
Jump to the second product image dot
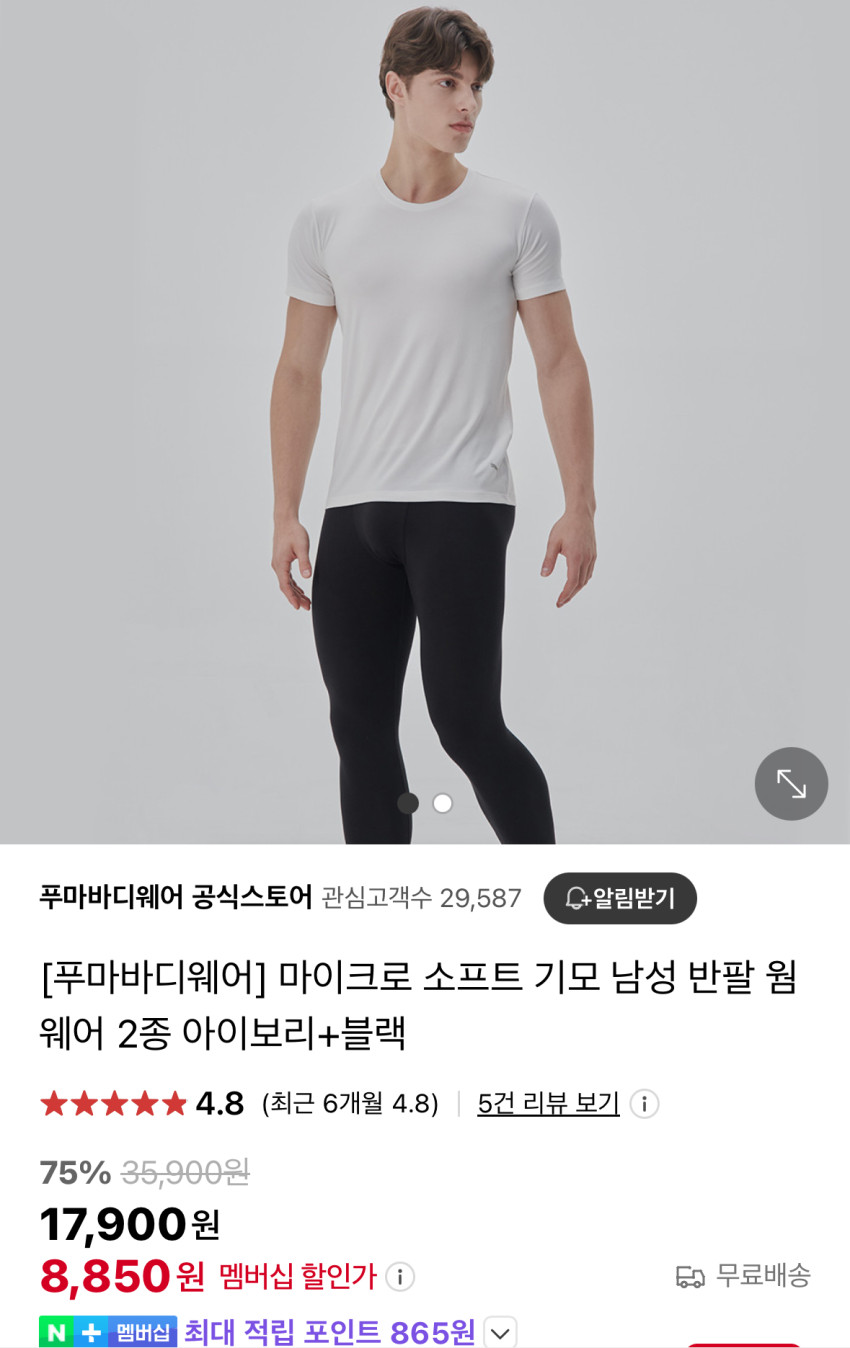(442, 803)
